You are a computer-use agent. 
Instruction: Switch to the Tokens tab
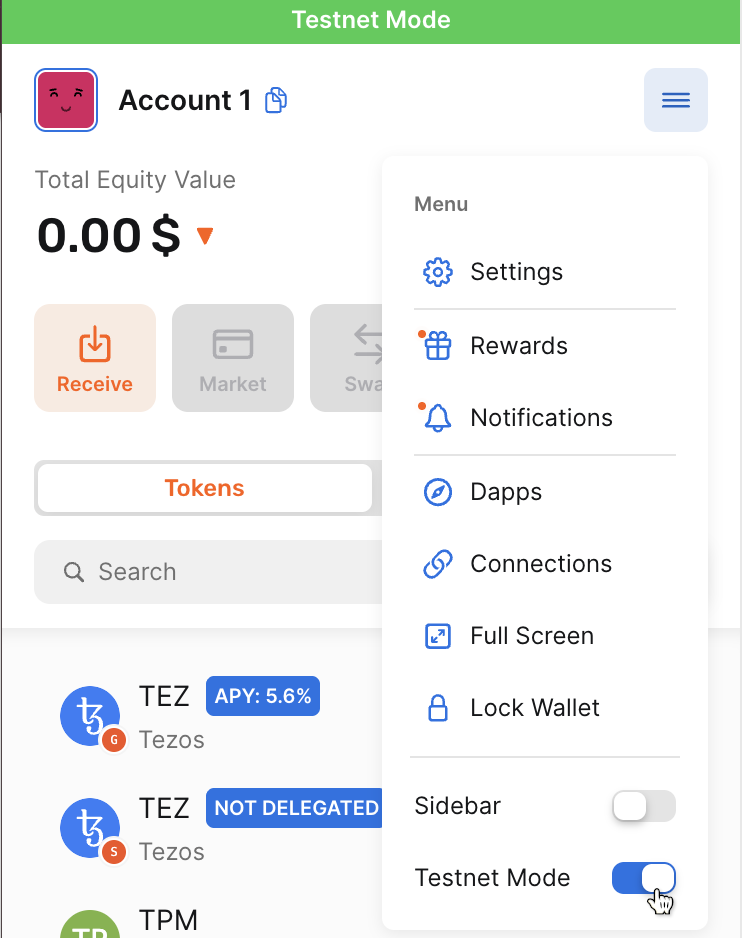(204, 488)
